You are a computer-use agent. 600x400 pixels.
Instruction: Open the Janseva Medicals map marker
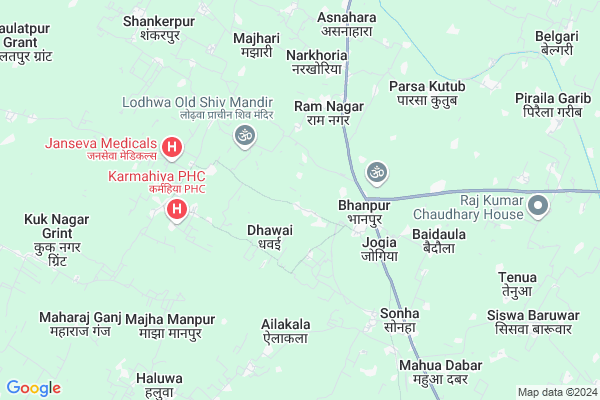point(171,150)
